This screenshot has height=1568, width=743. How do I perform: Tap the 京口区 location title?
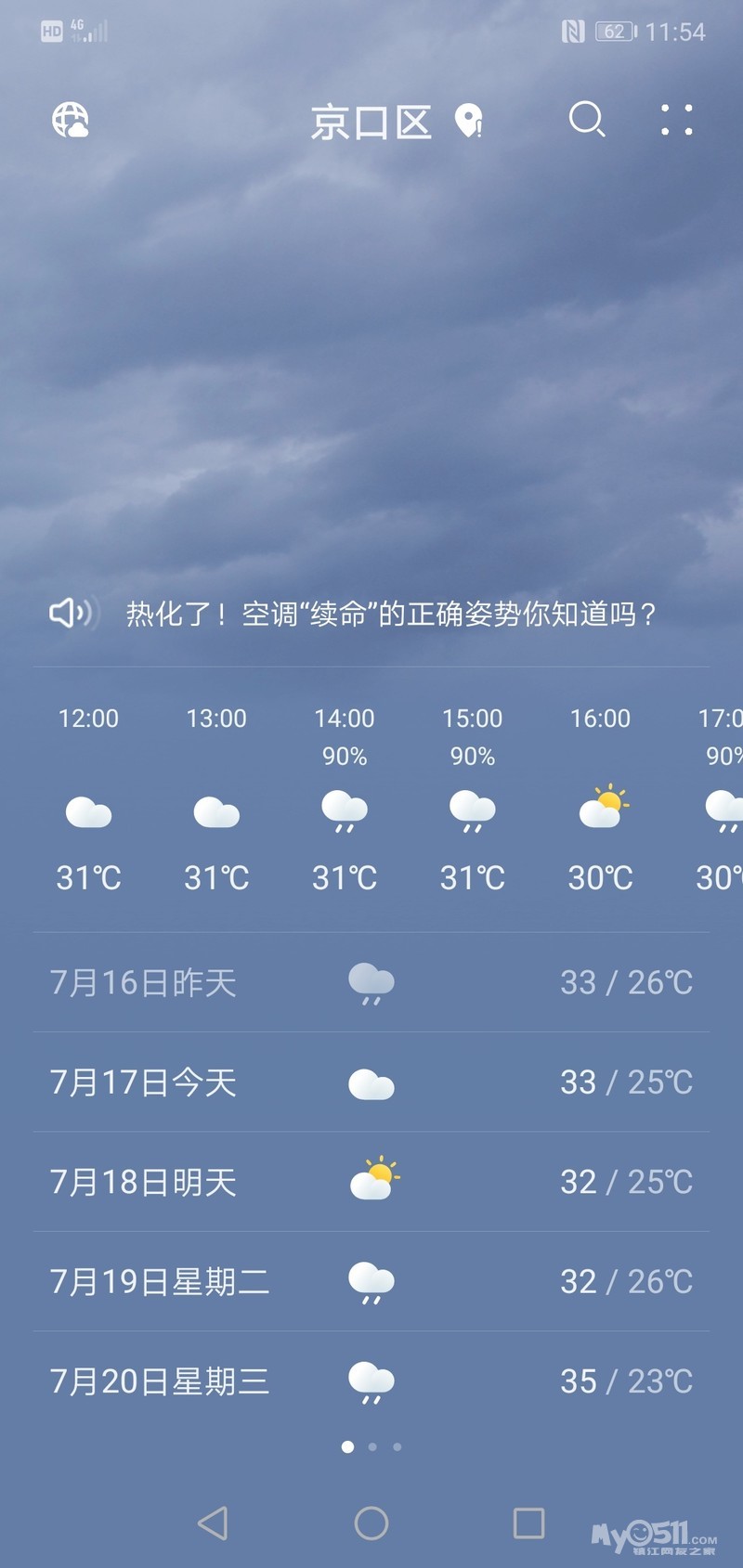[x=371, y=123]
